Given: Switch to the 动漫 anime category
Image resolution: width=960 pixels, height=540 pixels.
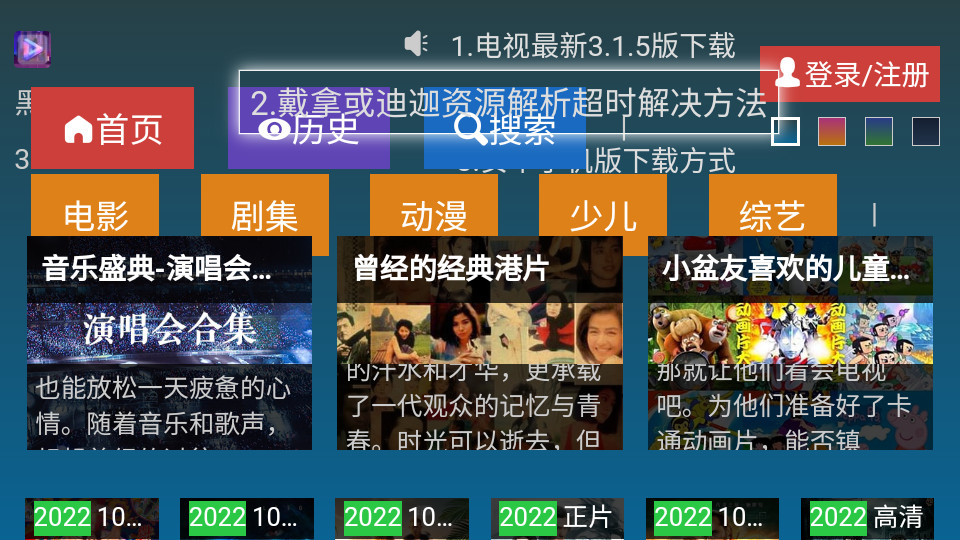Looking at the screenshot, I should tap(433, 214).
